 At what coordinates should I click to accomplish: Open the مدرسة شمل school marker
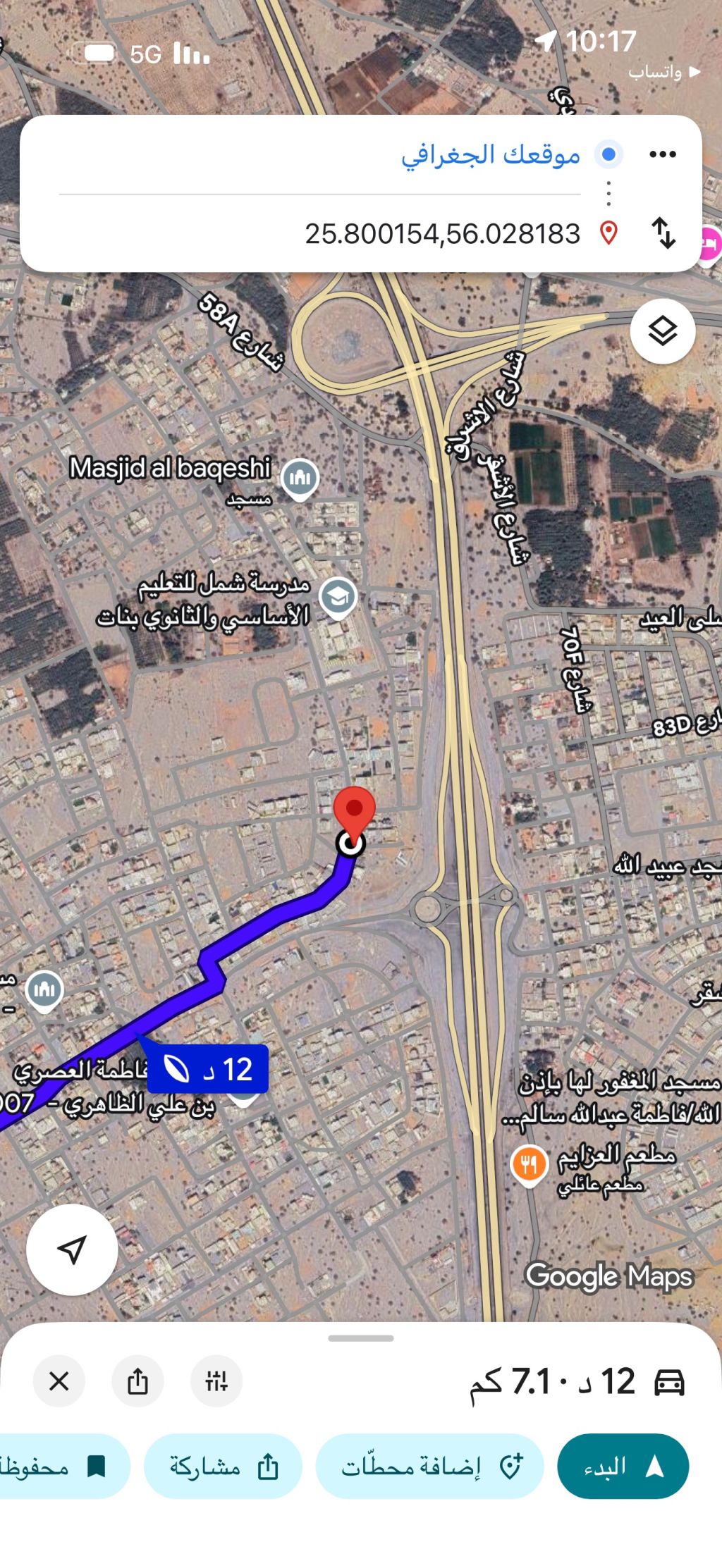[x=338, y=598]
